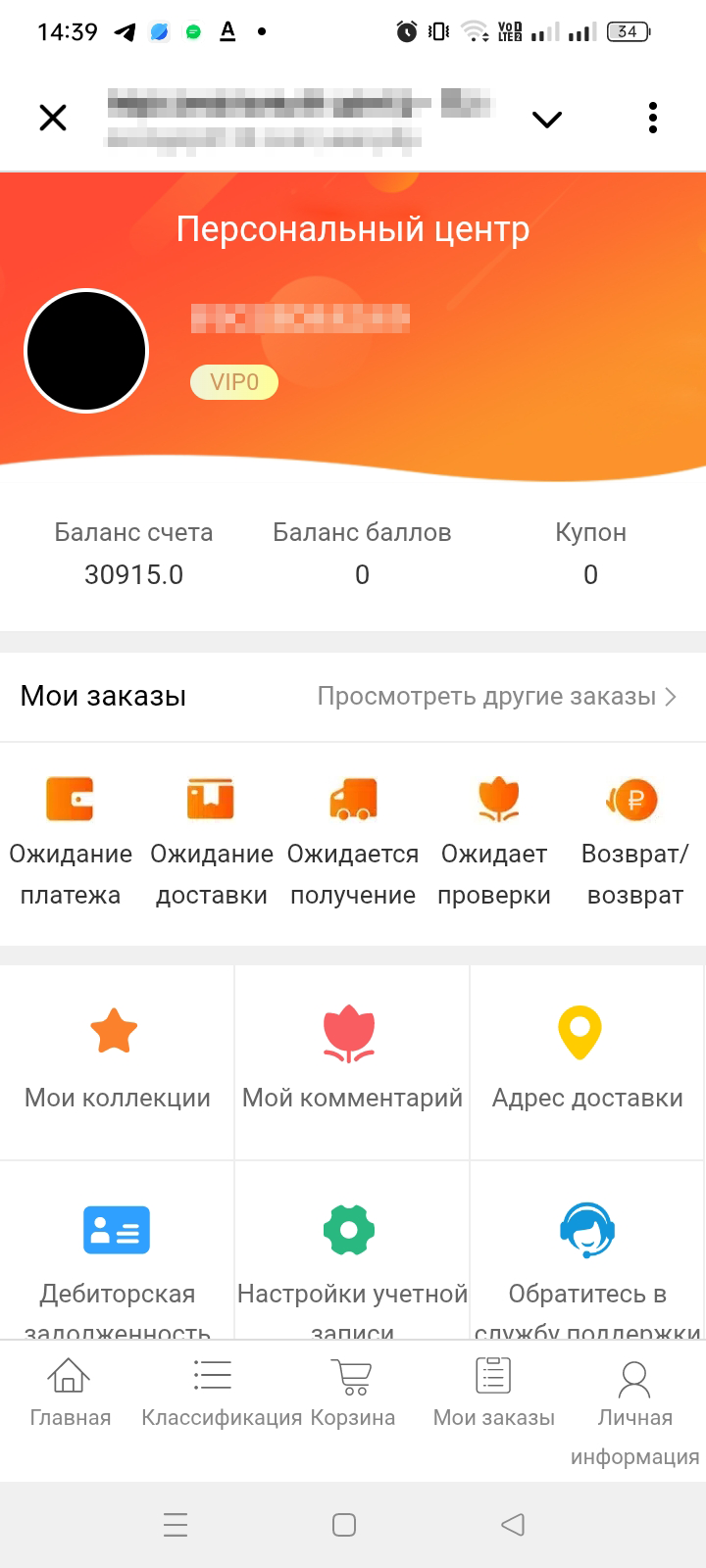The image size is (706, 1568).
Task: View other orders via Просмотреть другие заказы
Action: (497, 697)
